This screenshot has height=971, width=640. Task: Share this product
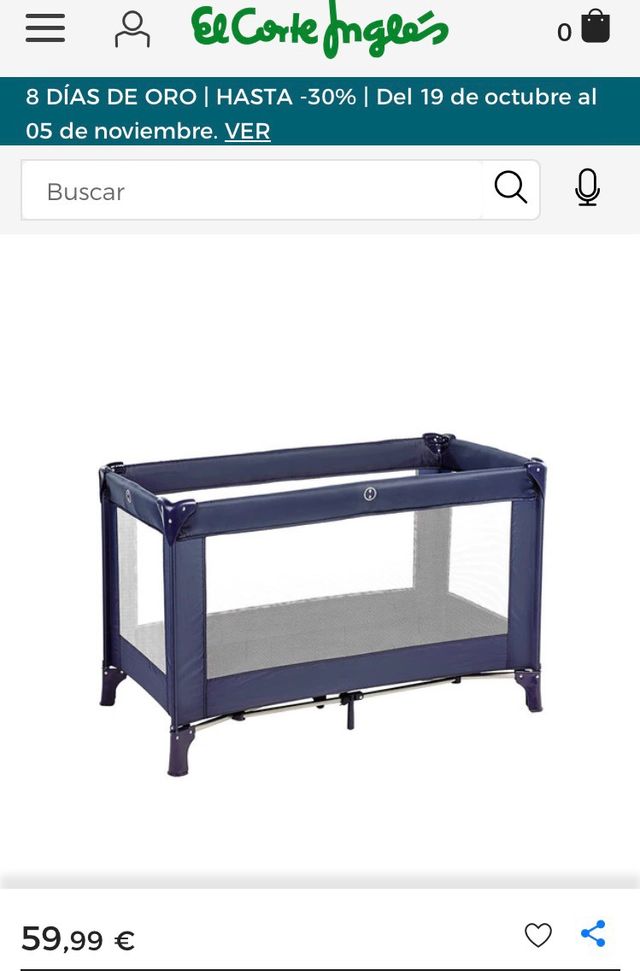(x=593, y=934)
